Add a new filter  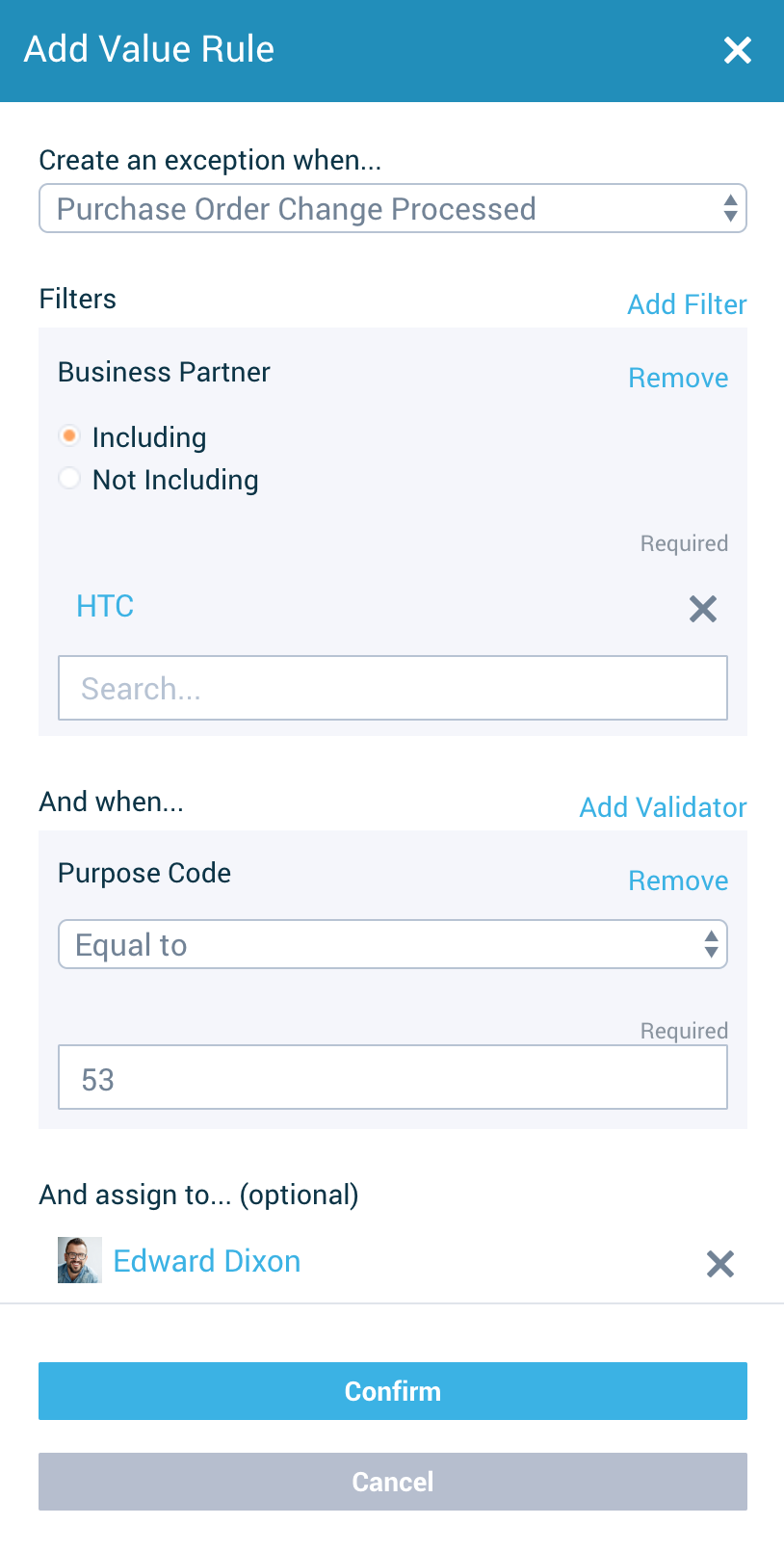point(686,304)
